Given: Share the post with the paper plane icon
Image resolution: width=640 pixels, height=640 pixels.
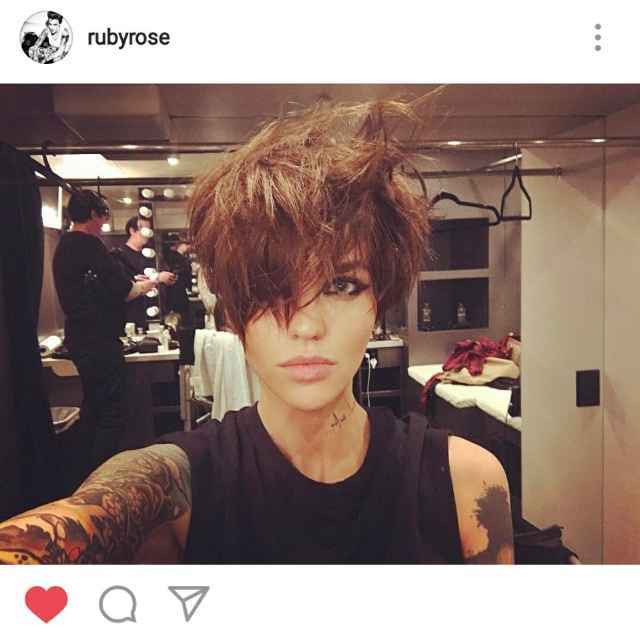Looking at the screenshot, I should click(188, 602).
